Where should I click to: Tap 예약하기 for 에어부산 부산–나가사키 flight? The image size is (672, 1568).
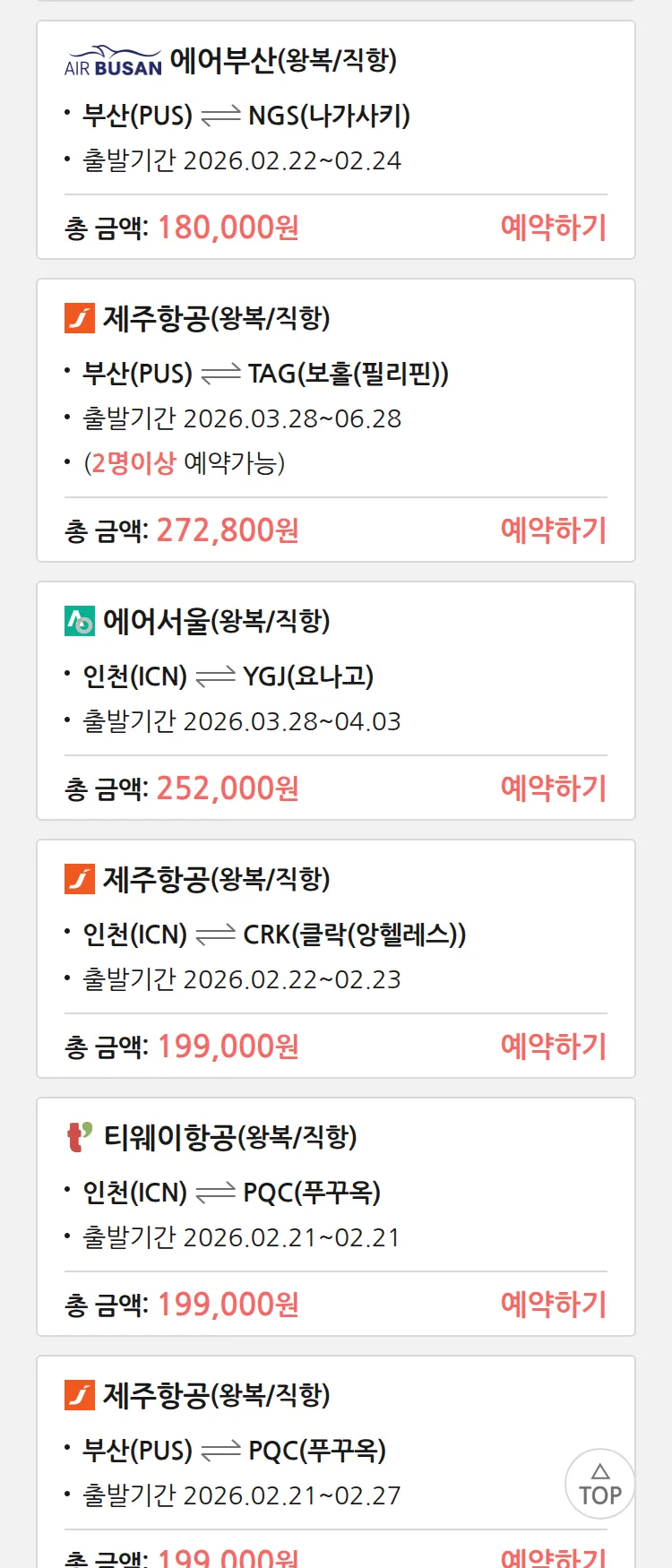553,228
